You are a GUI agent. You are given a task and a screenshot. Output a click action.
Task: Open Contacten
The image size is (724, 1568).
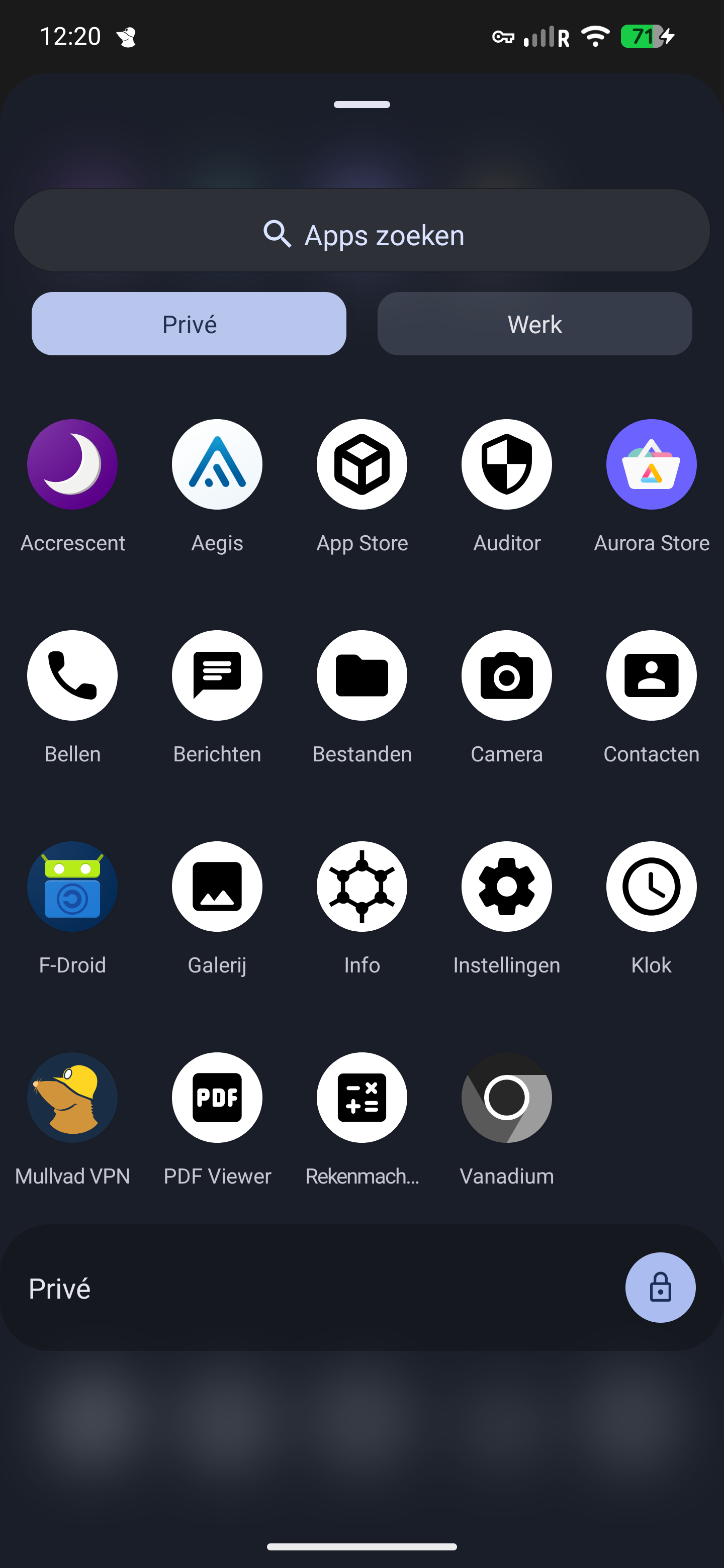point(651,675)
